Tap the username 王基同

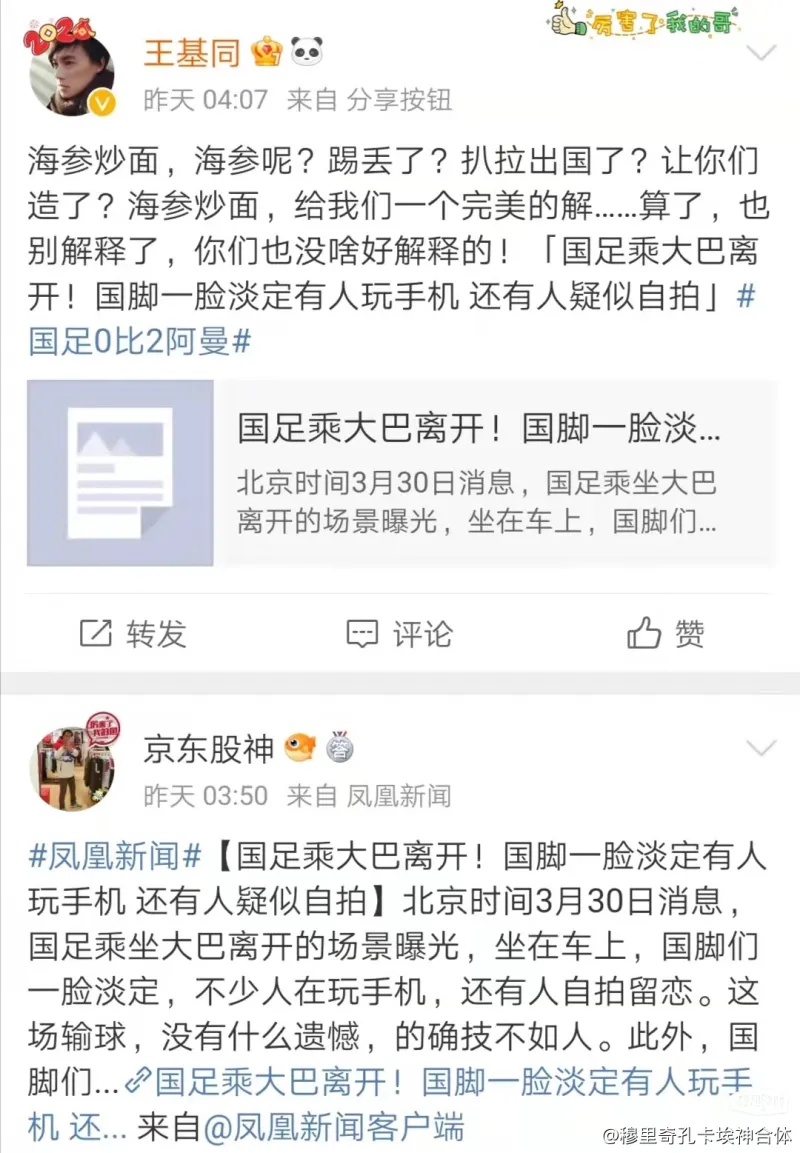(191, 52)
